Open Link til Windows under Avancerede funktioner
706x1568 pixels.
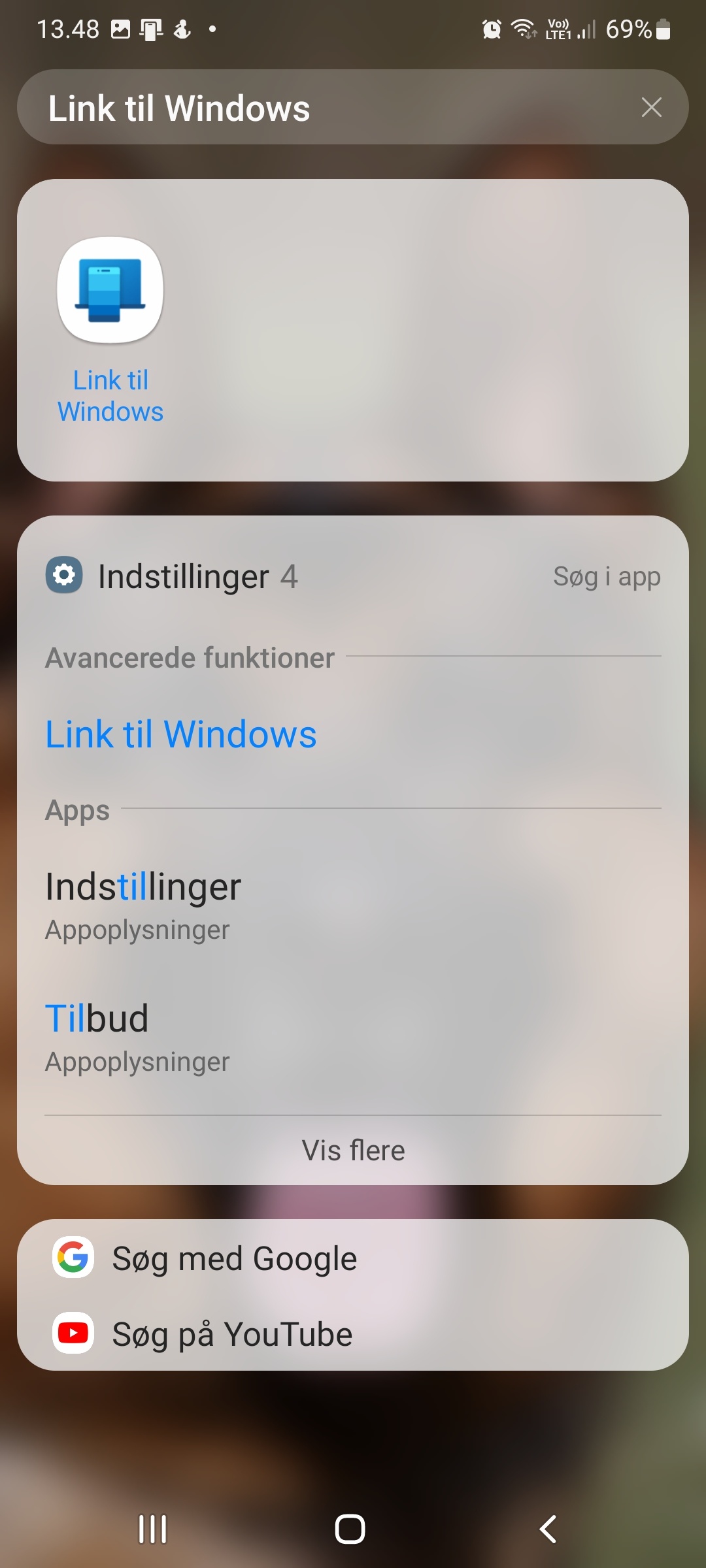point(181,734)
